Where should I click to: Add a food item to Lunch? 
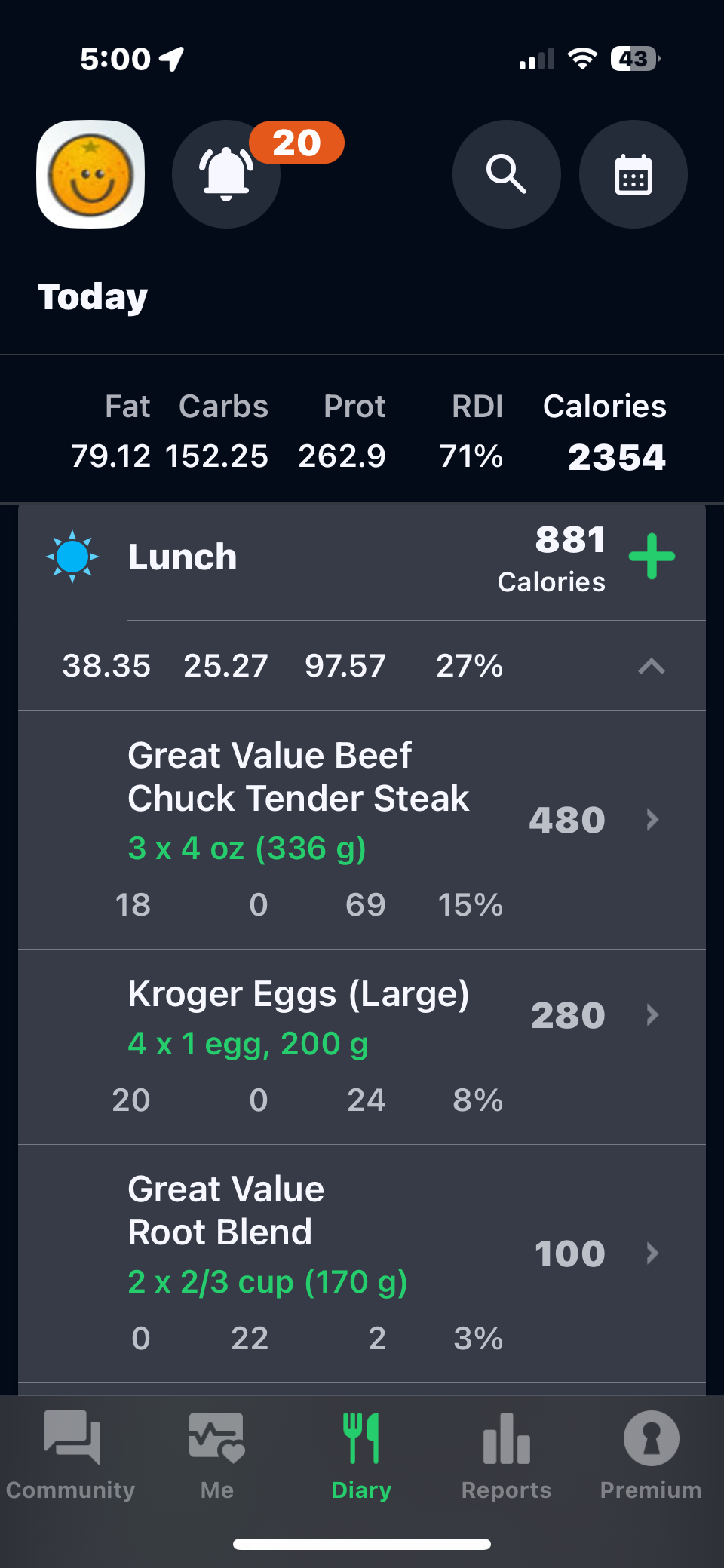[x=652, y=557]
